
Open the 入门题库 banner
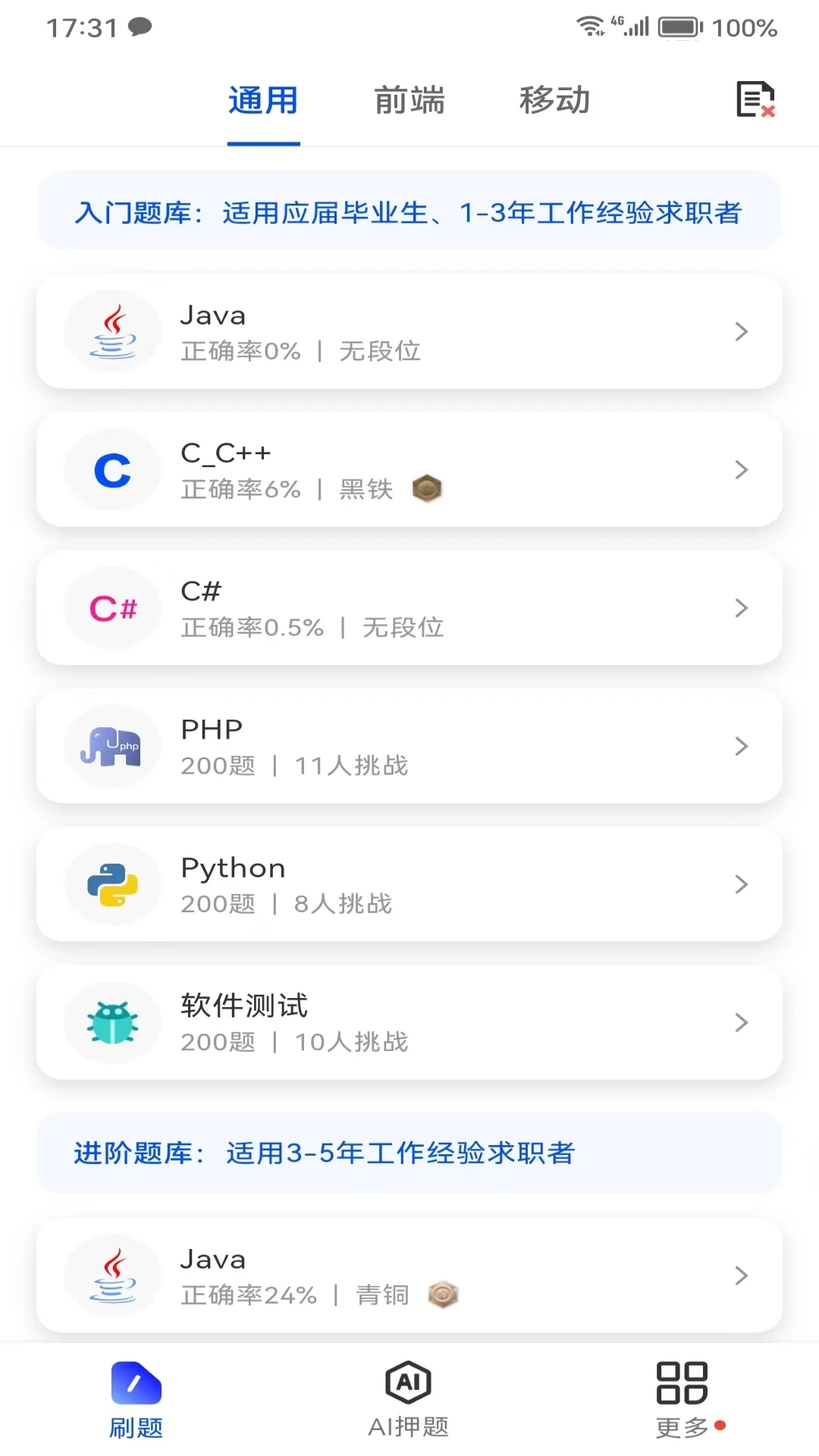[409, 210]
